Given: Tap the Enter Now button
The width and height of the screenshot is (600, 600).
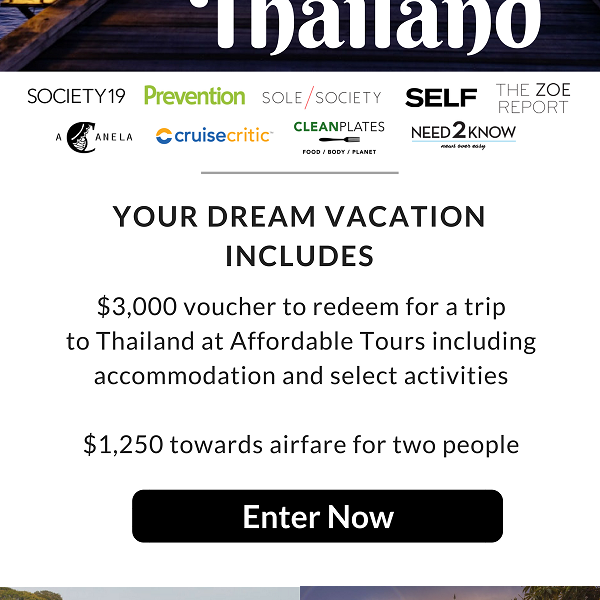Looking at the screenshot, I should coord(317,516).
